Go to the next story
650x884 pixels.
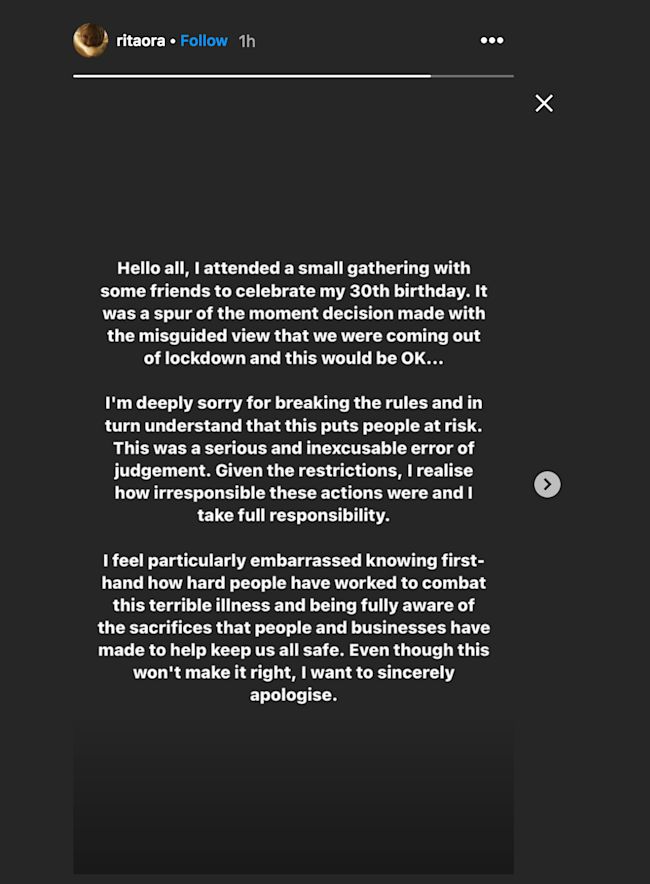(547, 484)
